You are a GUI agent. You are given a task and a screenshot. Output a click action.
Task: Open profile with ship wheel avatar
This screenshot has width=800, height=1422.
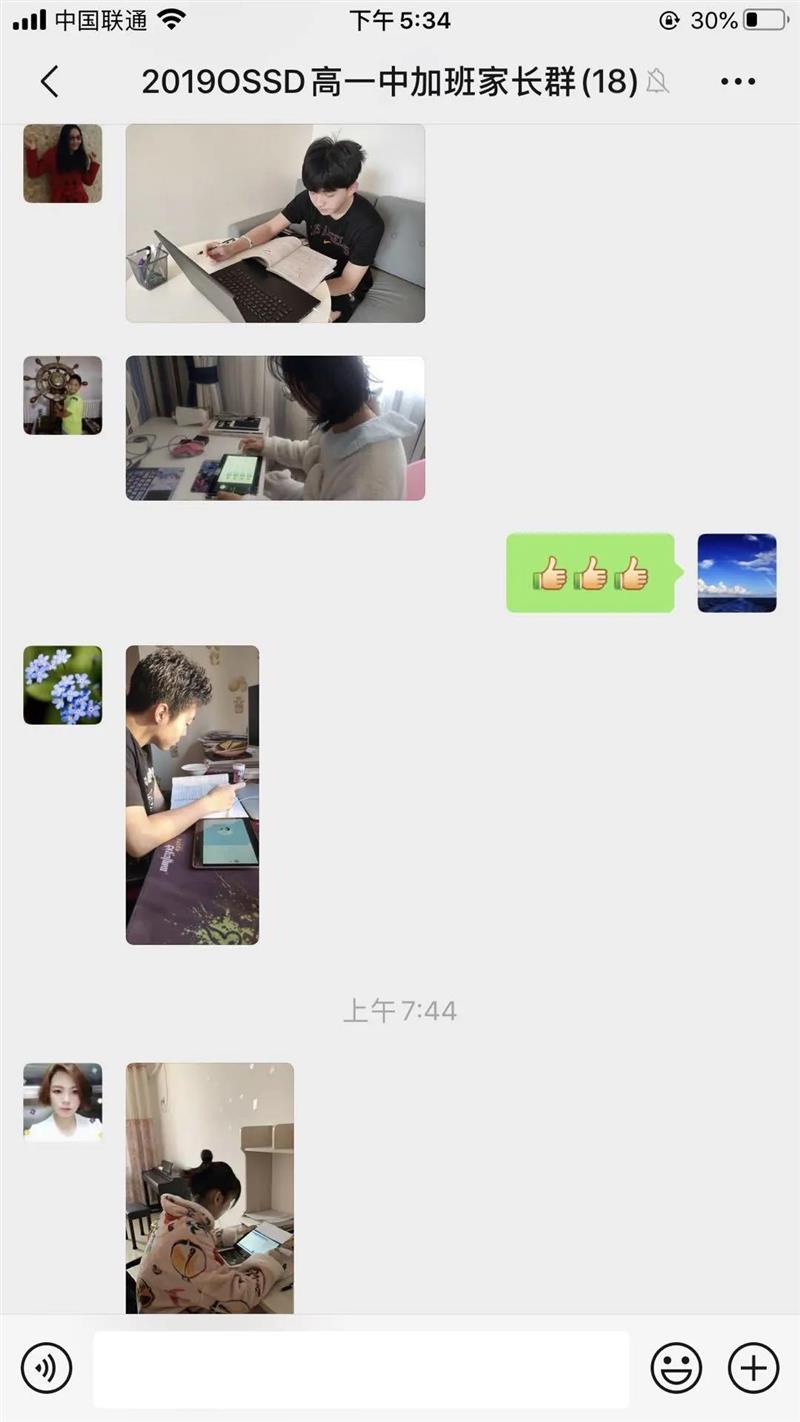63,395
